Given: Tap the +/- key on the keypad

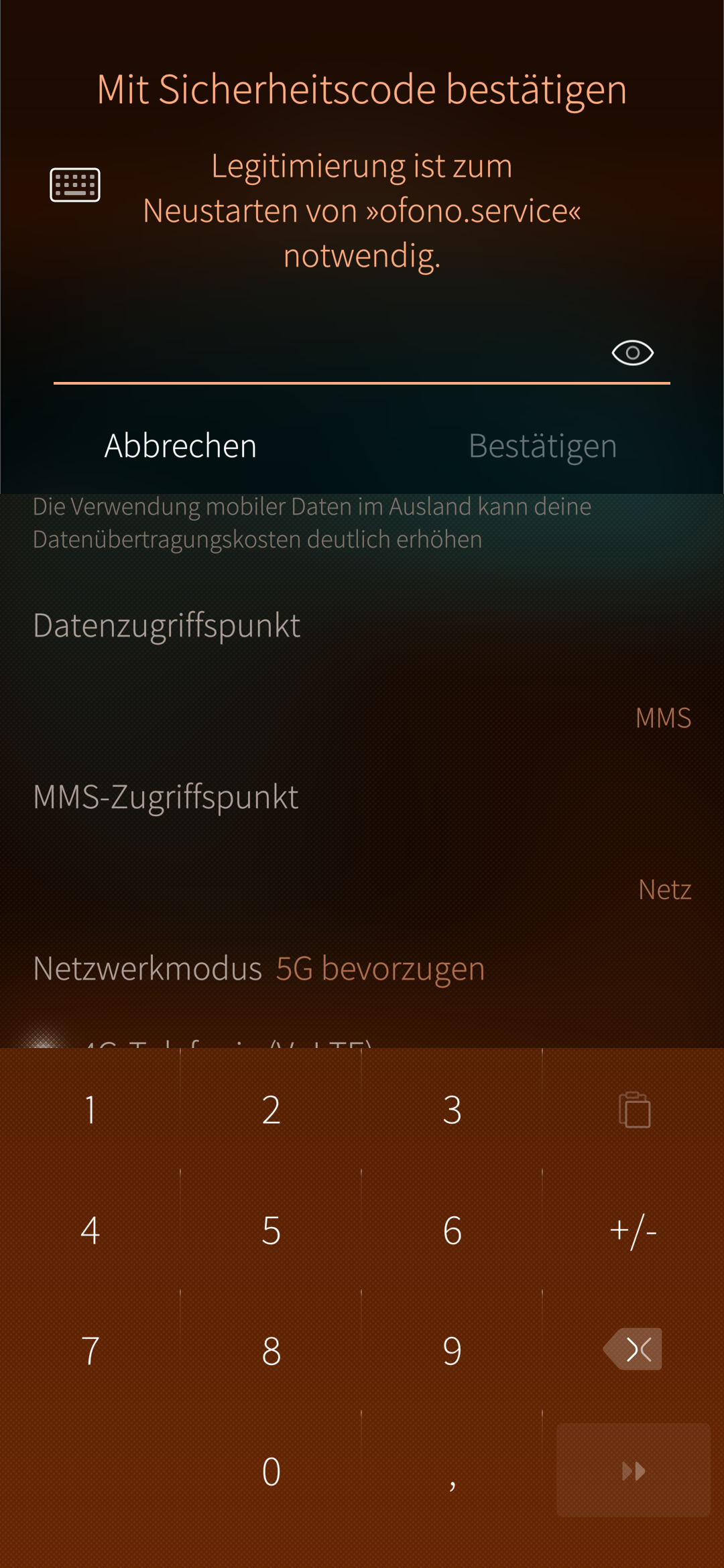Looking at the screenshot, I should [633, 1230].
